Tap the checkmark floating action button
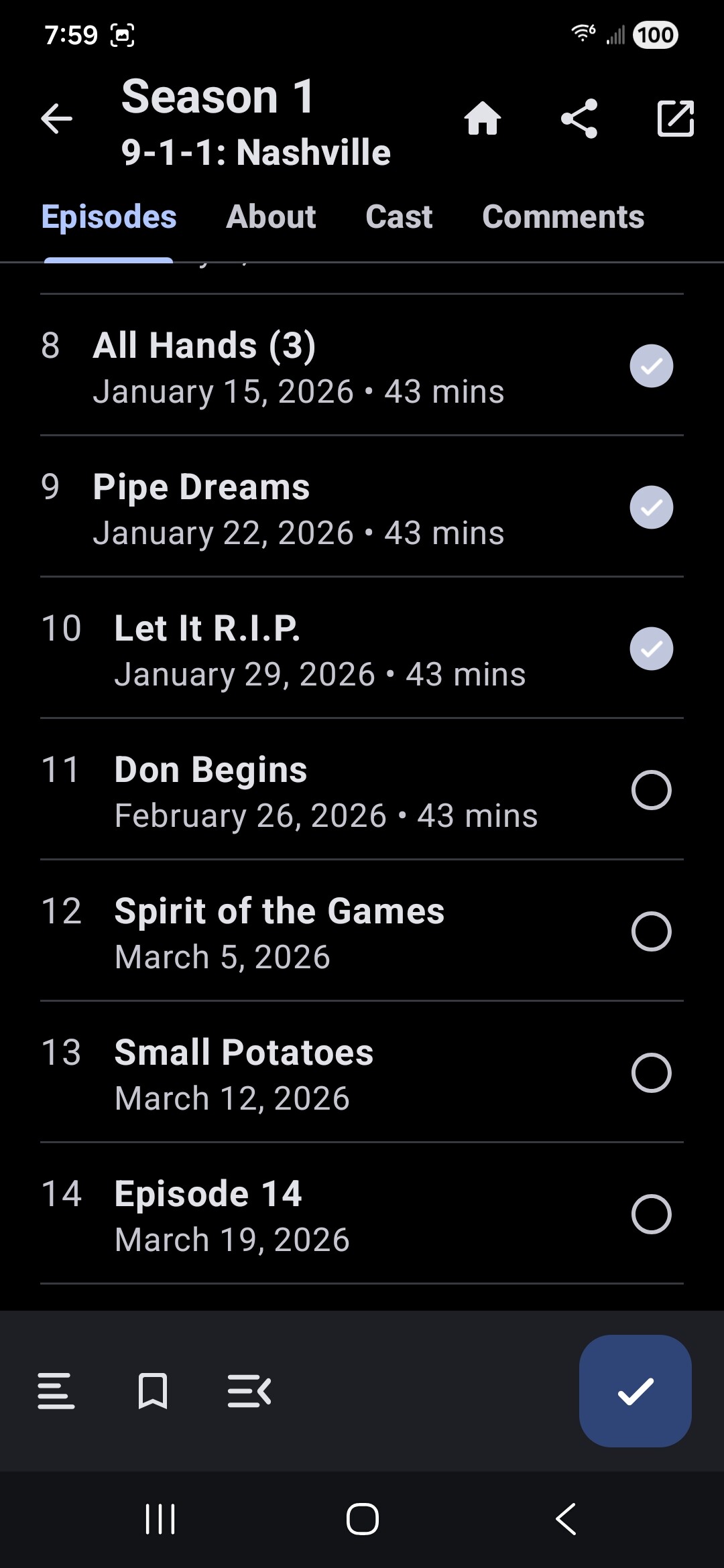Screen dimensions: 724x1568 click(x=635, y=1391)
